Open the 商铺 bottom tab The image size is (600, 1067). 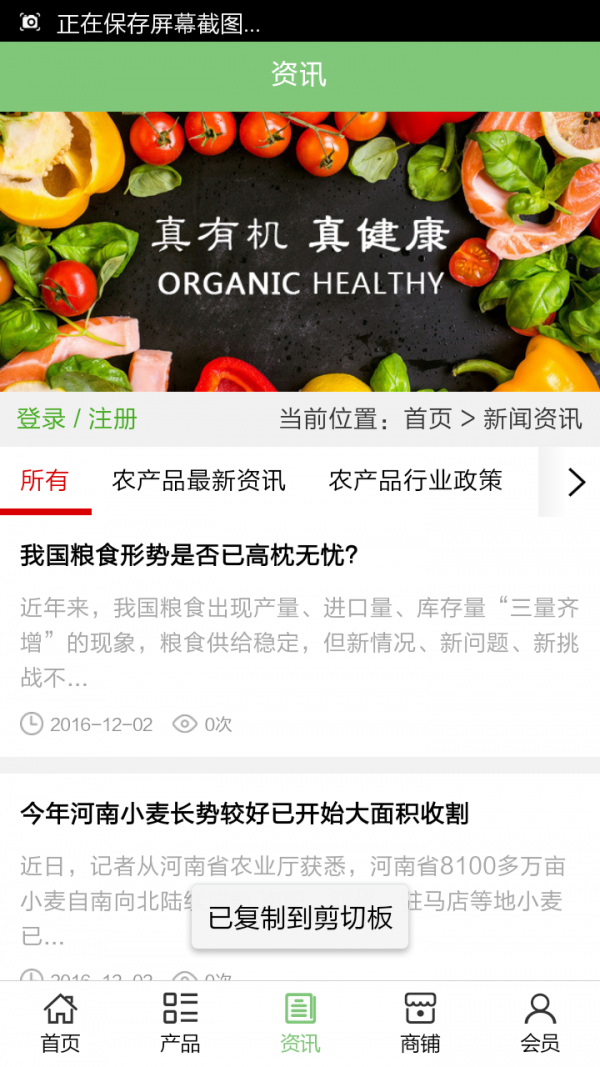coord(420,1023)
